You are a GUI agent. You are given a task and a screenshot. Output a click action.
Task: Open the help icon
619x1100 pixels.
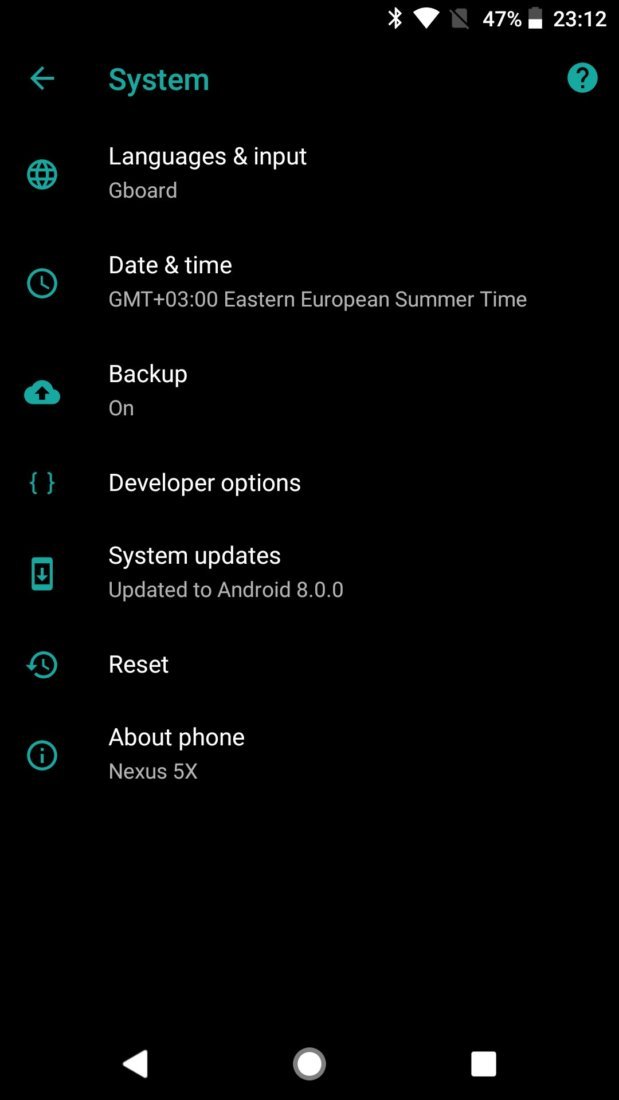click(582, 78)
